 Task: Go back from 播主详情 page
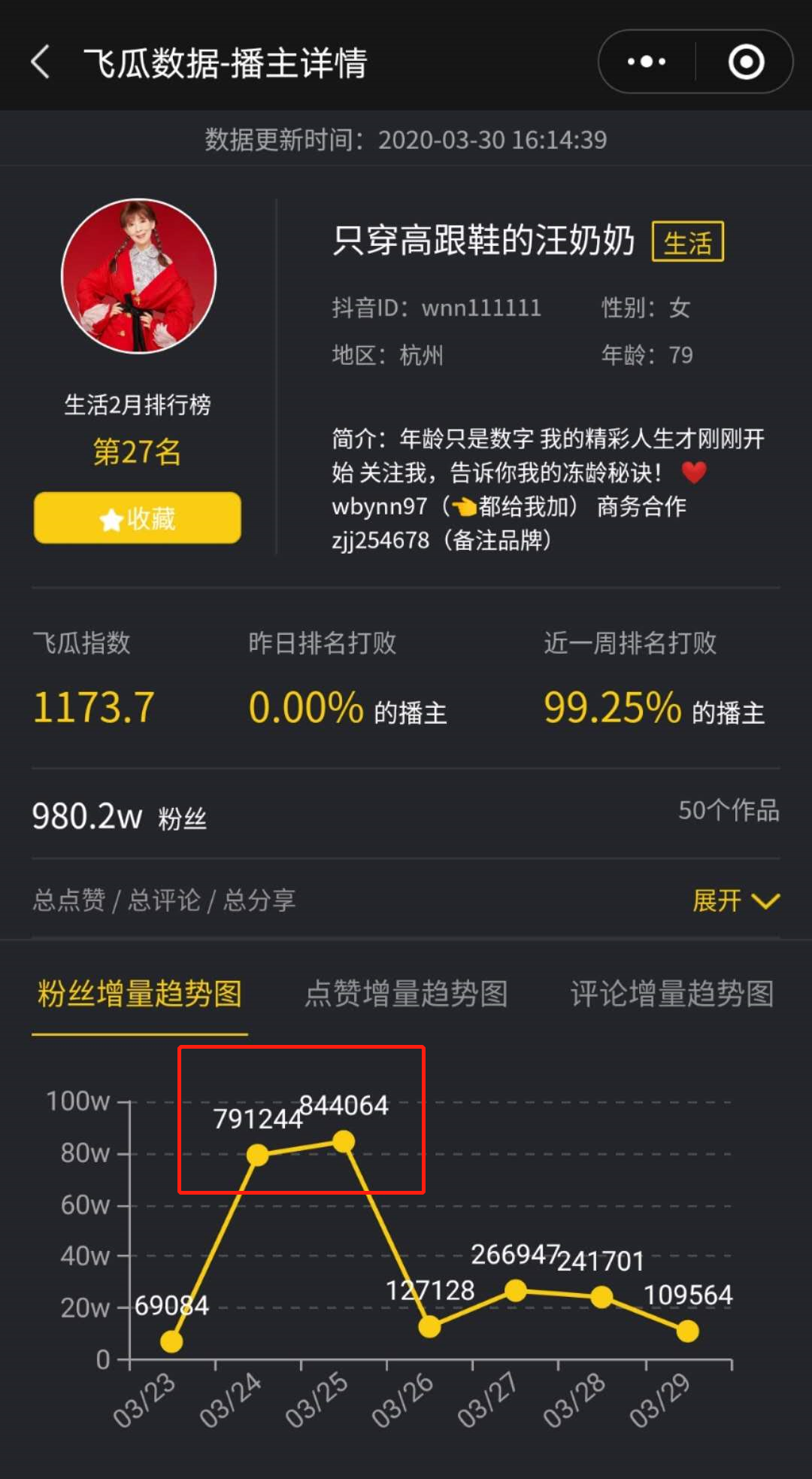click(41, 62)
